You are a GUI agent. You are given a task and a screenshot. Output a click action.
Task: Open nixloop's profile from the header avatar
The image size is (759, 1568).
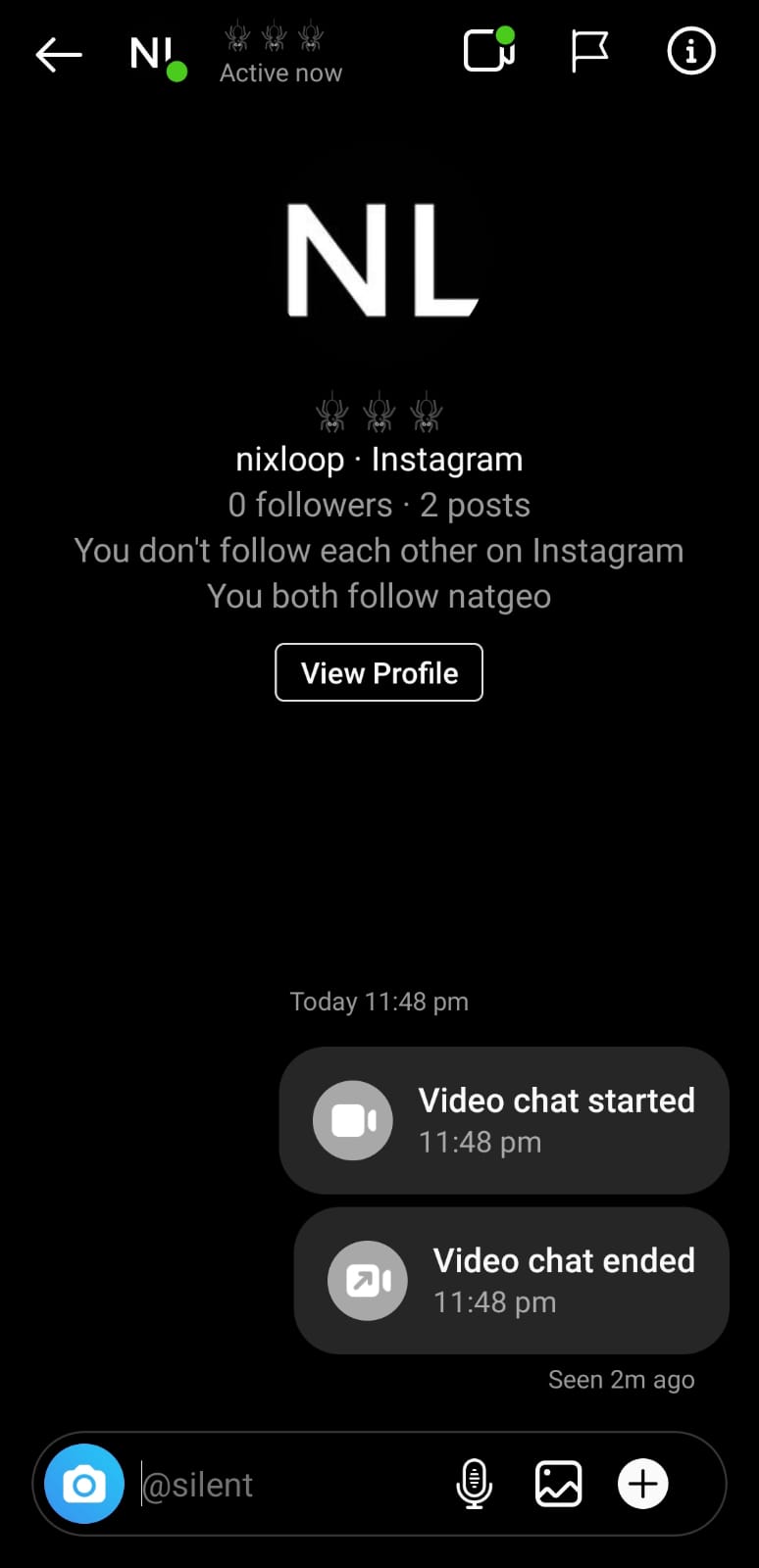(x=157, y=55)
